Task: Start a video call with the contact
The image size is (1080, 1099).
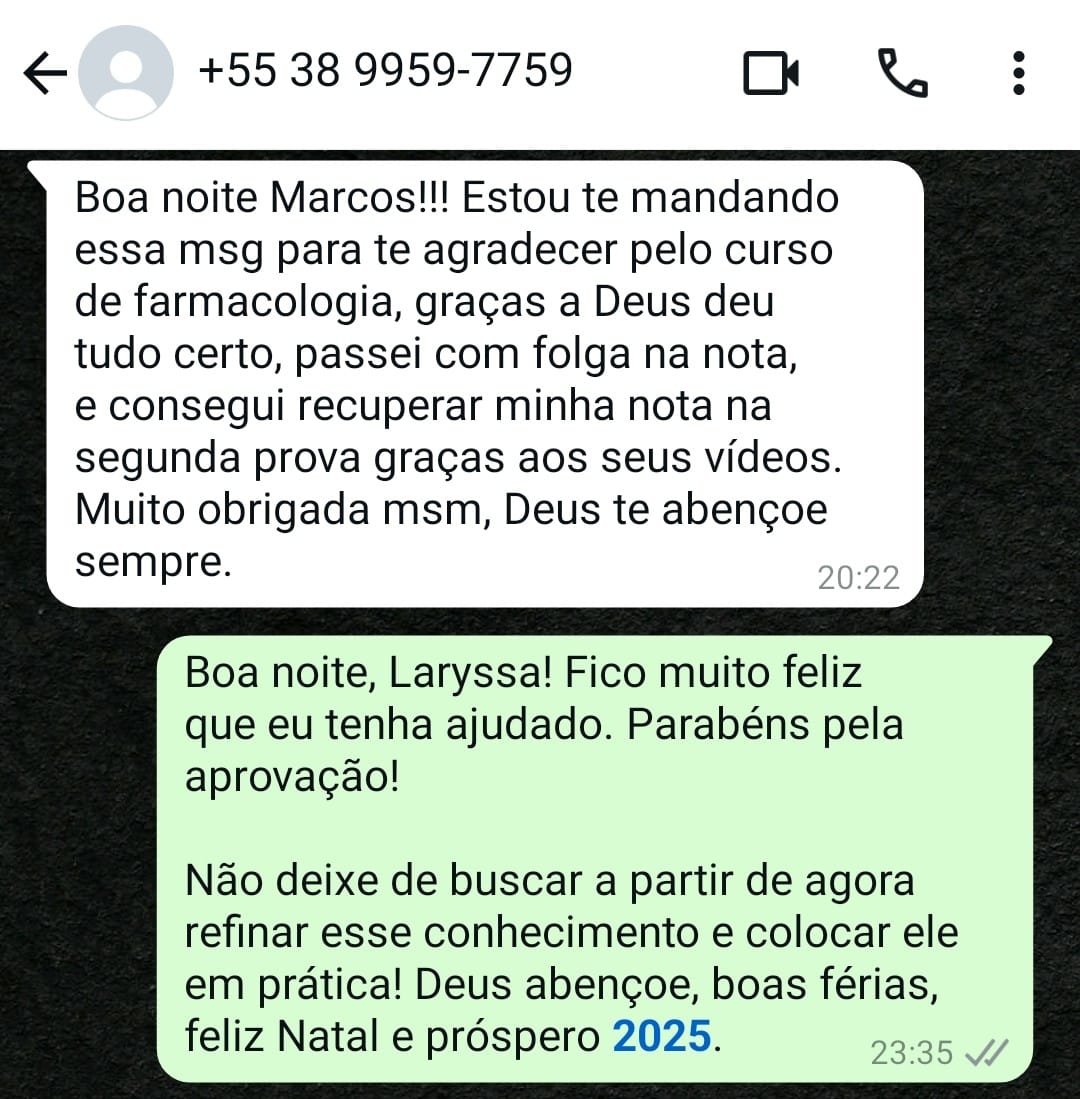Action: (x=770, y=72)
